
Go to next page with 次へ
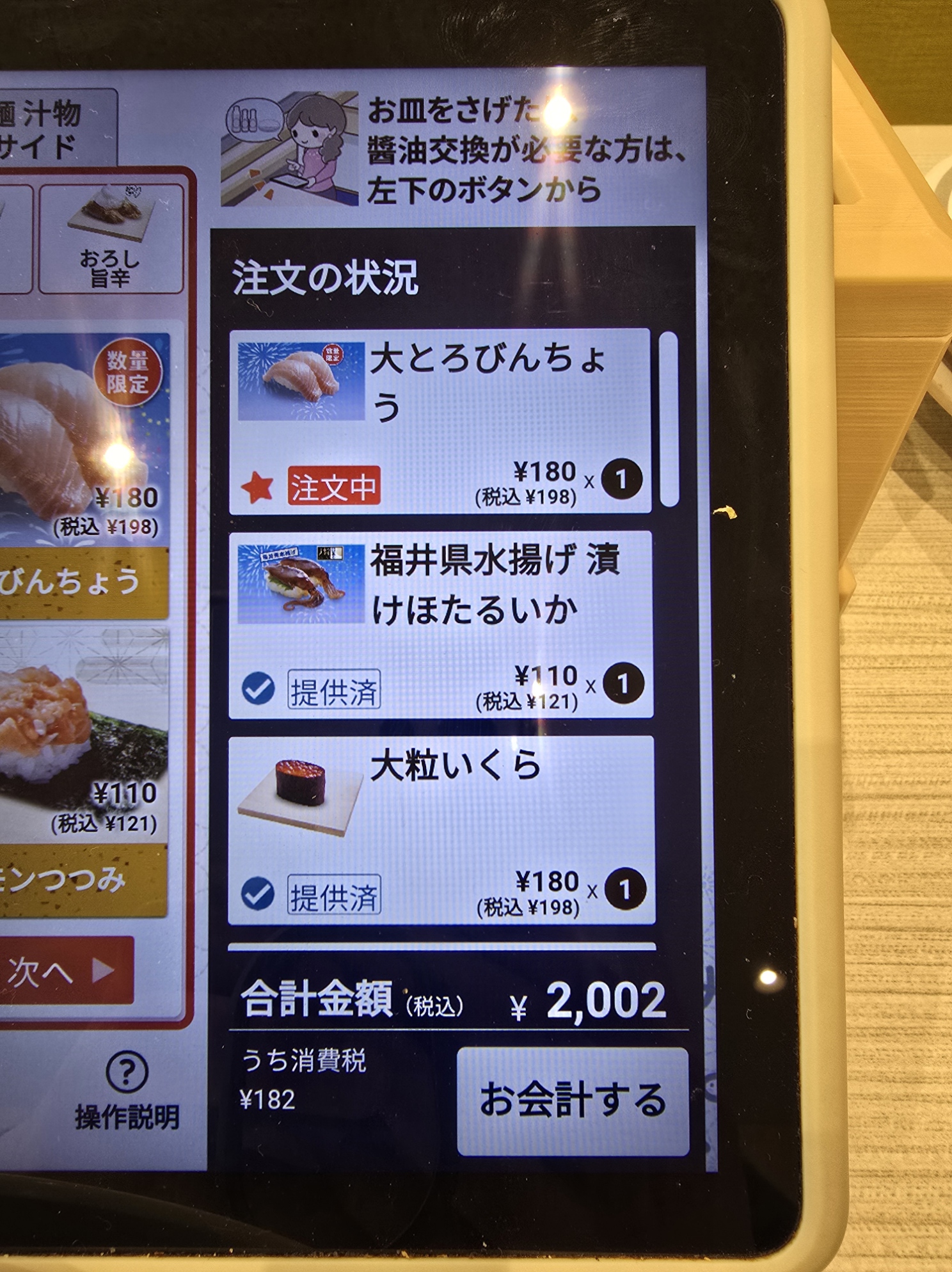[x=67, y=971]
